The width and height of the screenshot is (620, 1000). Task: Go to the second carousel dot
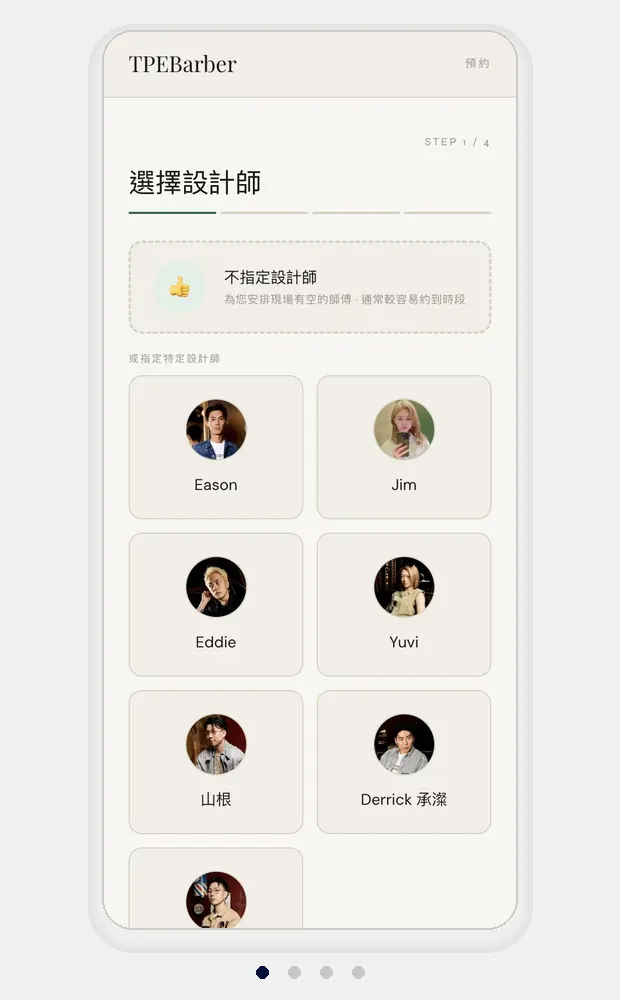(294, 972)
